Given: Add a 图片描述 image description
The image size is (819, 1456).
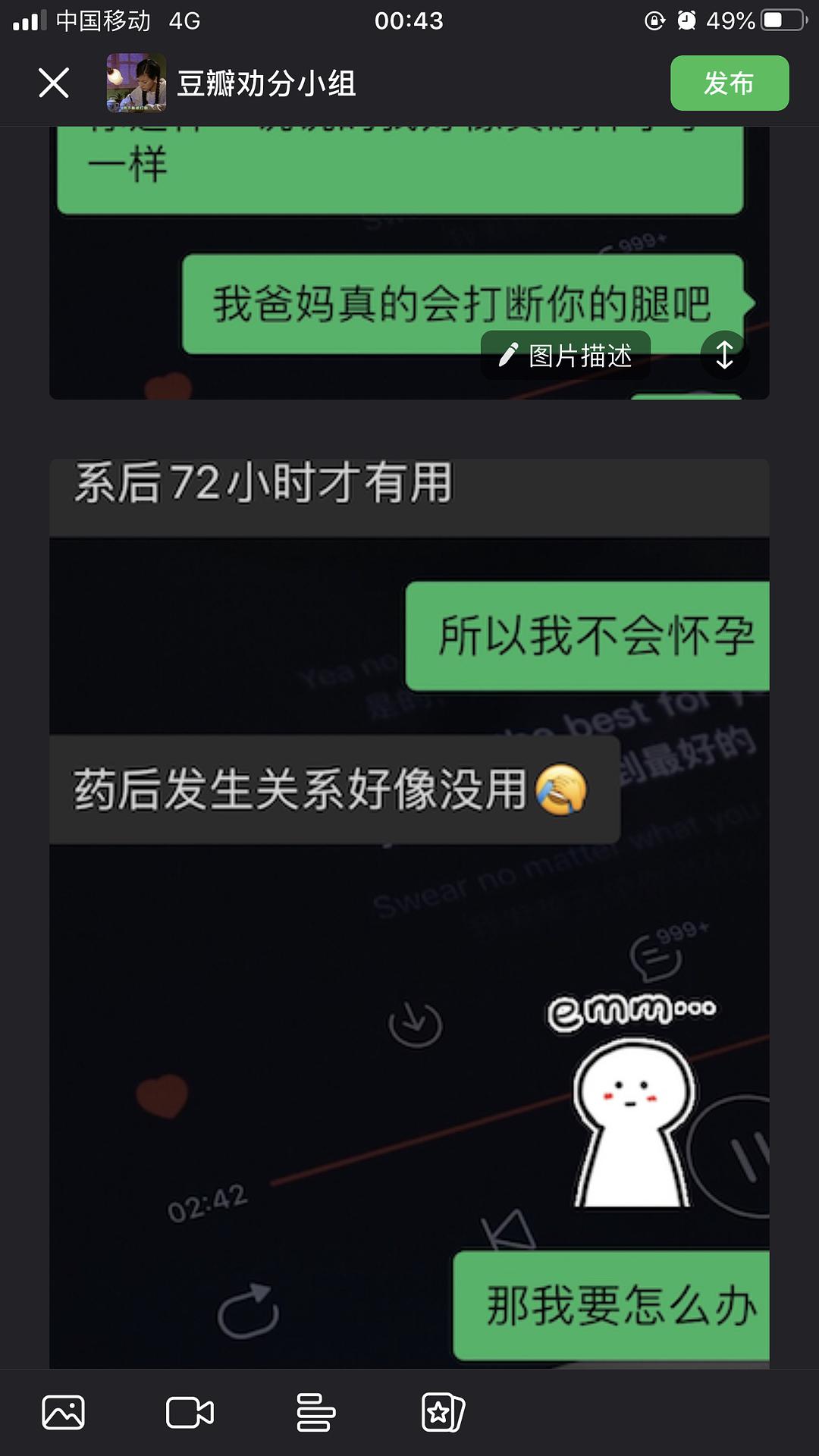Looking at the screenshot, I should 566,355.
